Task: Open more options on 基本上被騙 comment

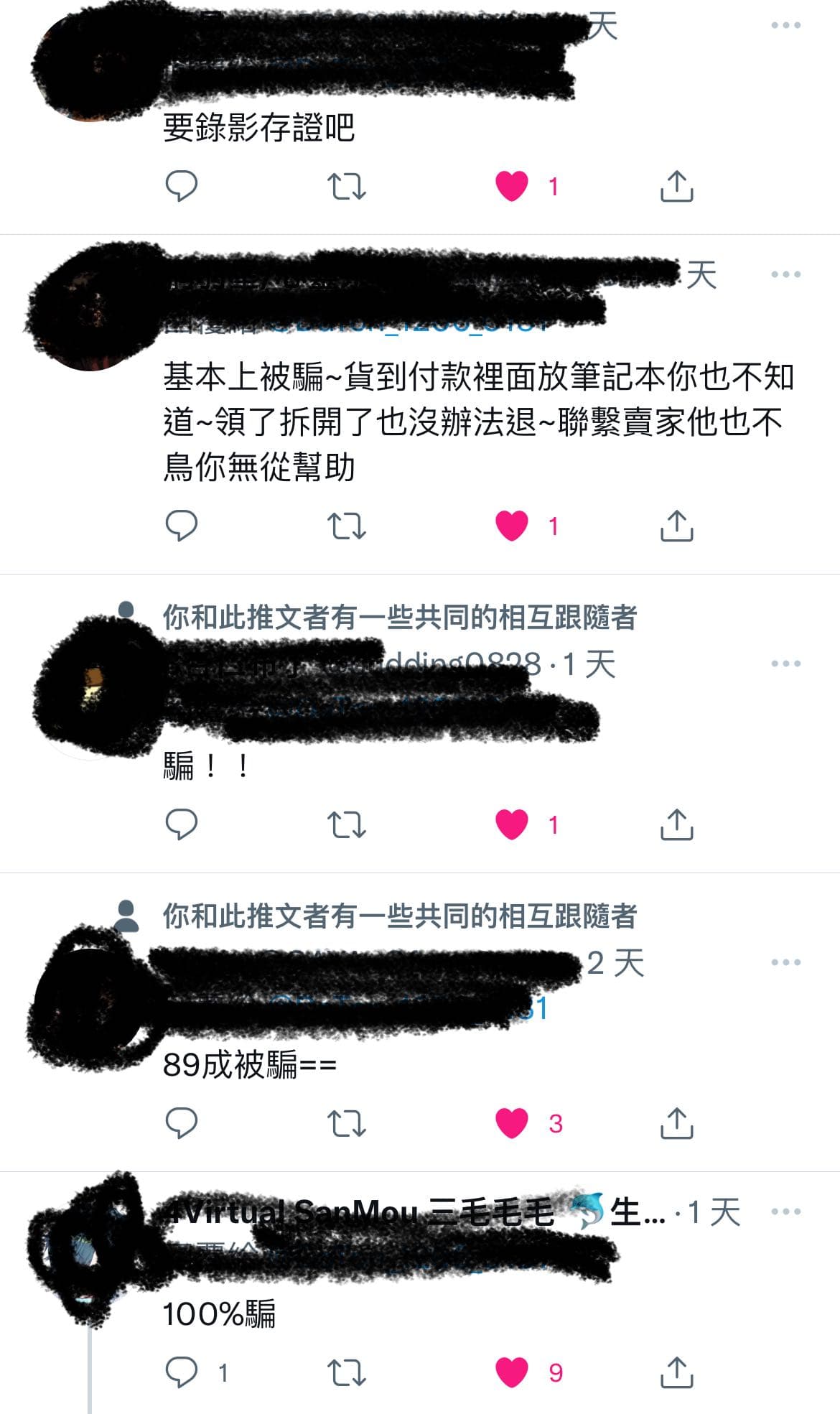Action: (x=785, y=274)
